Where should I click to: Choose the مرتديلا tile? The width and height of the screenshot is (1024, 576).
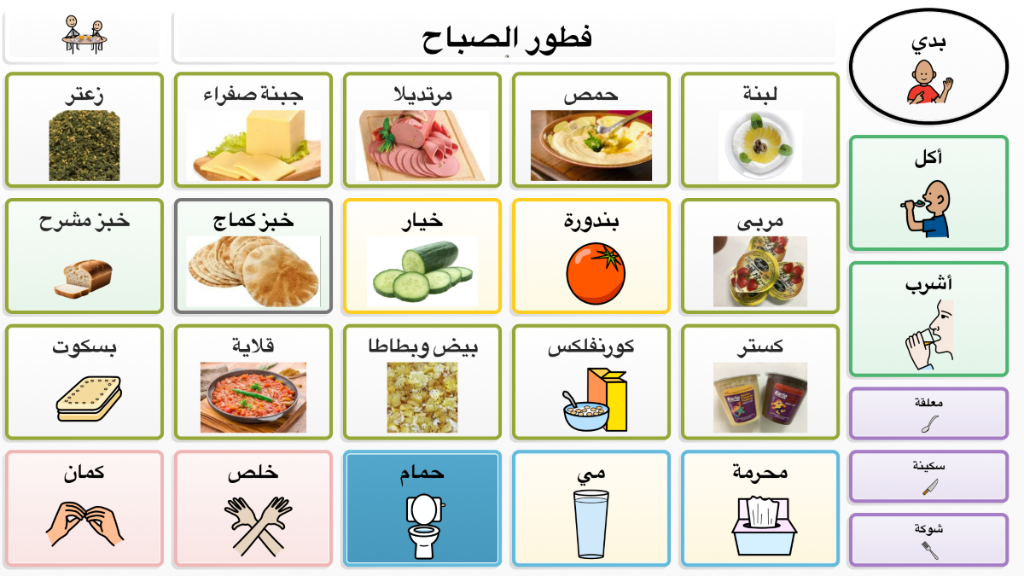pyautogui.click(x=422, y=130)
